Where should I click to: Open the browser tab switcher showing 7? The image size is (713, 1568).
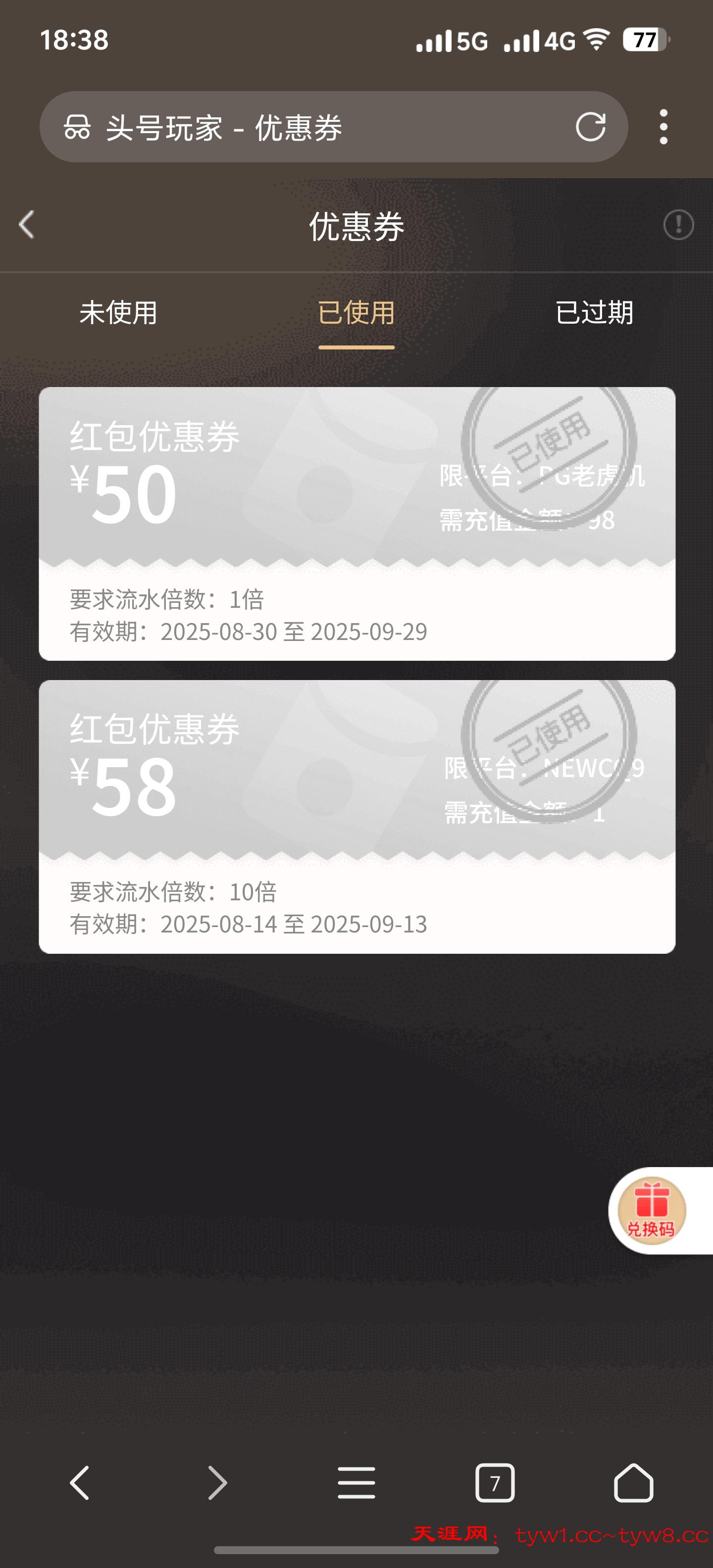click(495, 1483)
